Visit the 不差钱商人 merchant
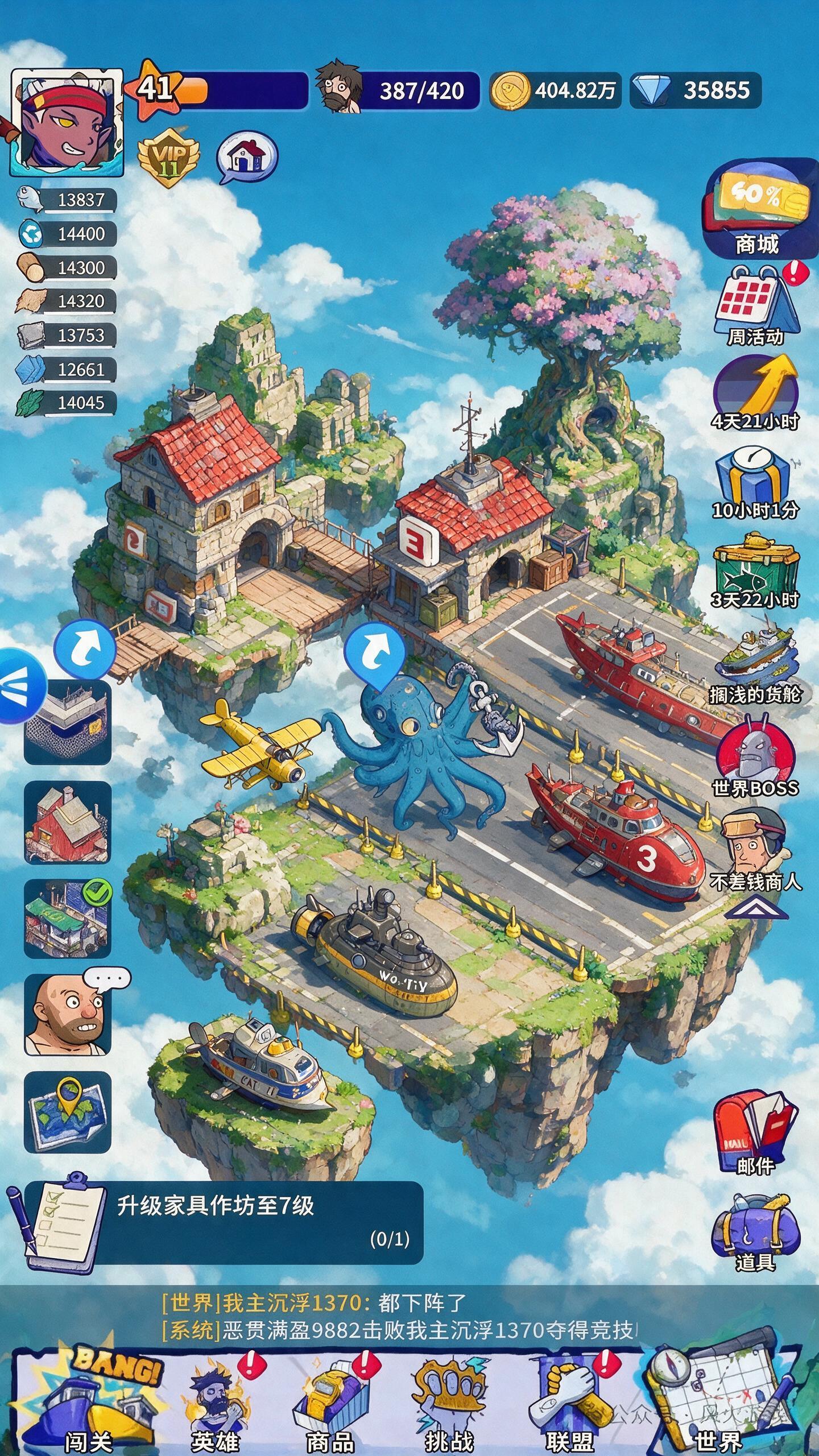Screen dimensions: 819x1456 tap(755, 850)
